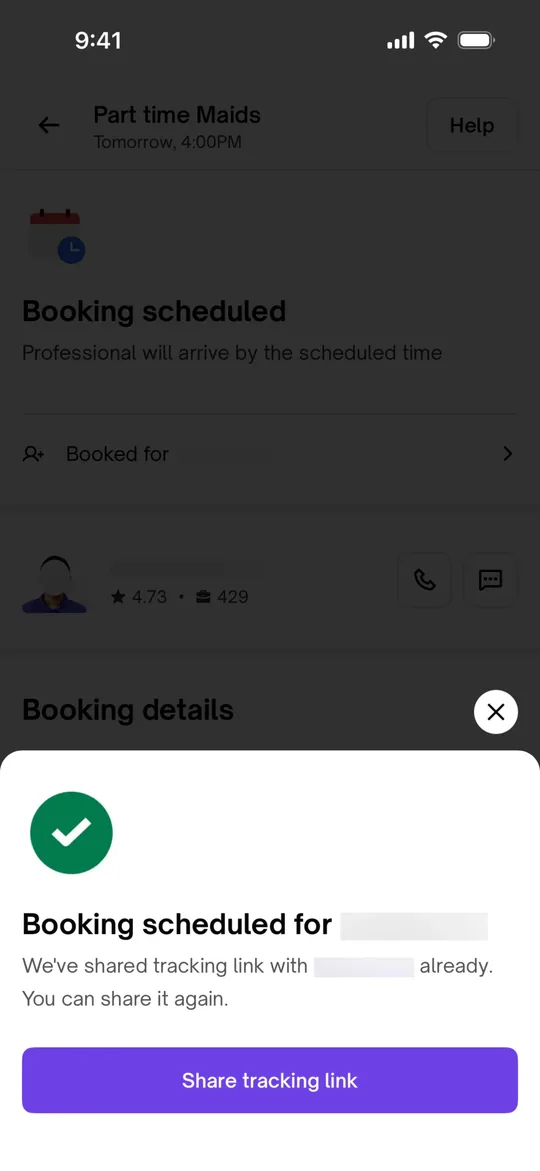Tap the Share tracking link button

tap(270, 1080)
